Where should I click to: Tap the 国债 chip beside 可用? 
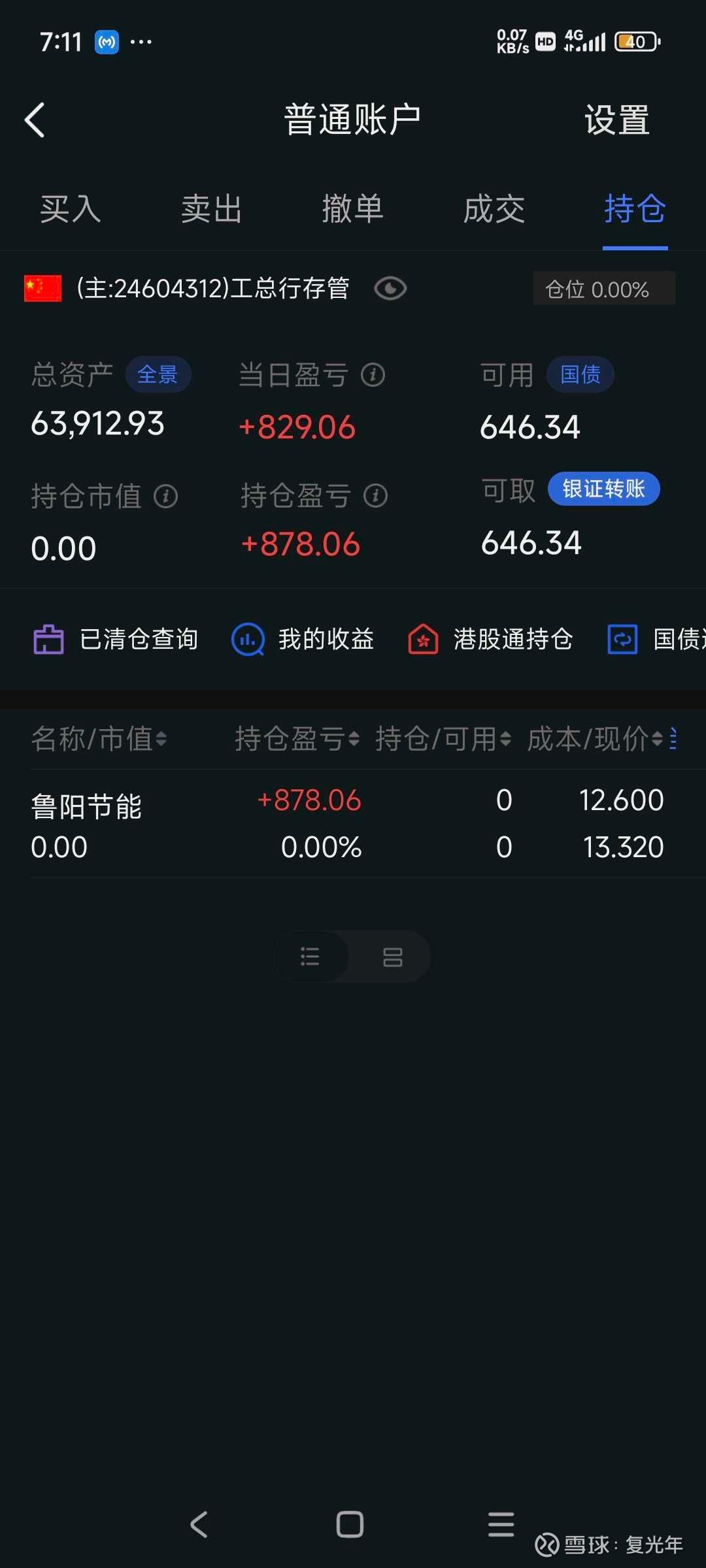tap(580, 374)
